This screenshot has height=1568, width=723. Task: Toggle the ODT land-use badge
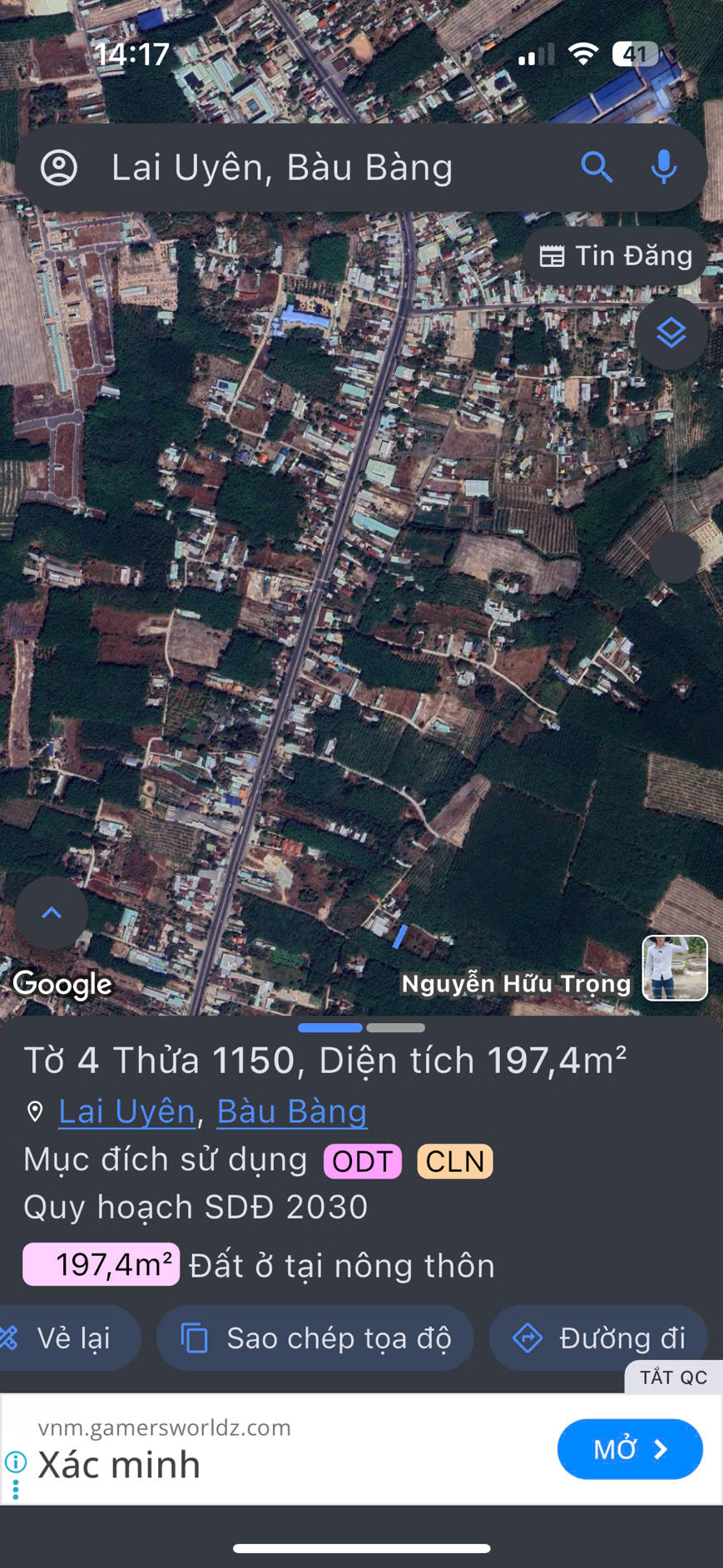coord(362,1160)
